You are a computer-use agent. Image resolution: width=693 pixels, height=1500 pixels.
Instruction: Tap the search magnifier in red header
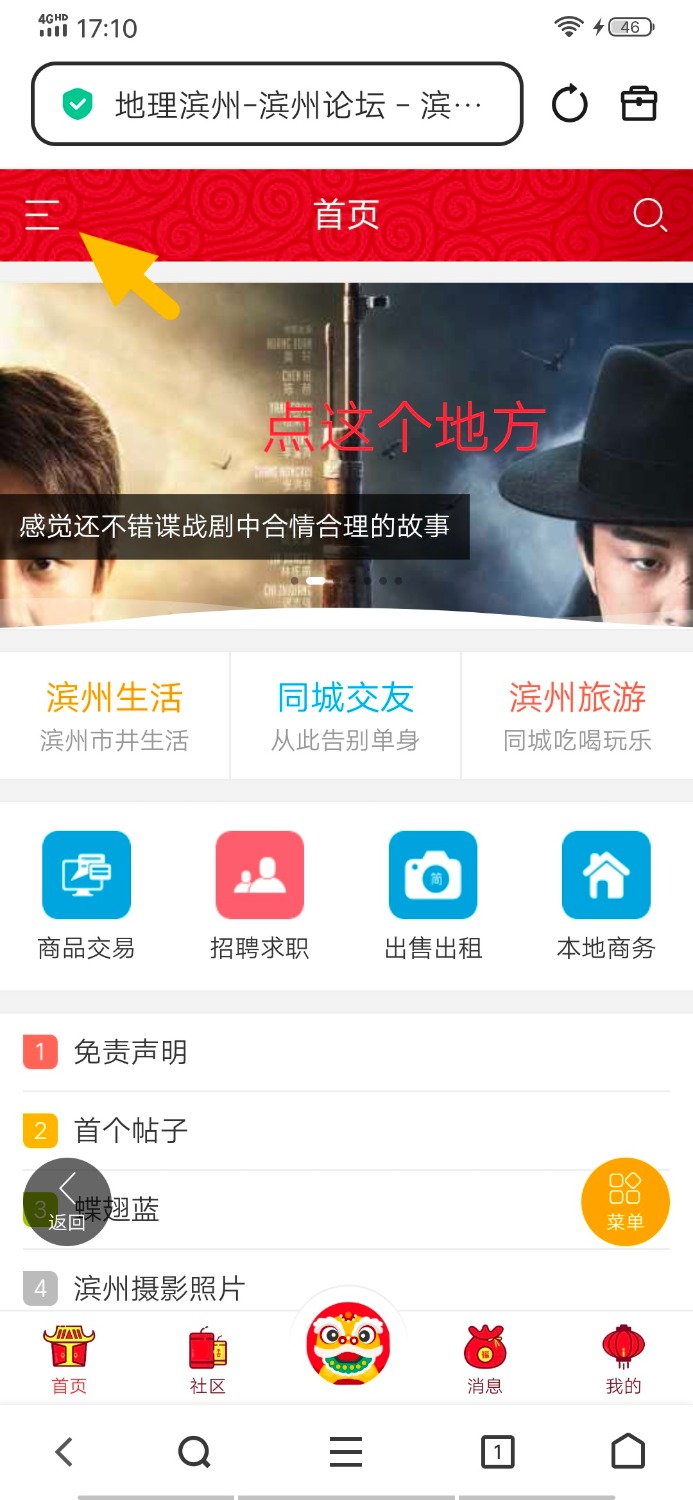pyautogui.click(x=650, y=215)
